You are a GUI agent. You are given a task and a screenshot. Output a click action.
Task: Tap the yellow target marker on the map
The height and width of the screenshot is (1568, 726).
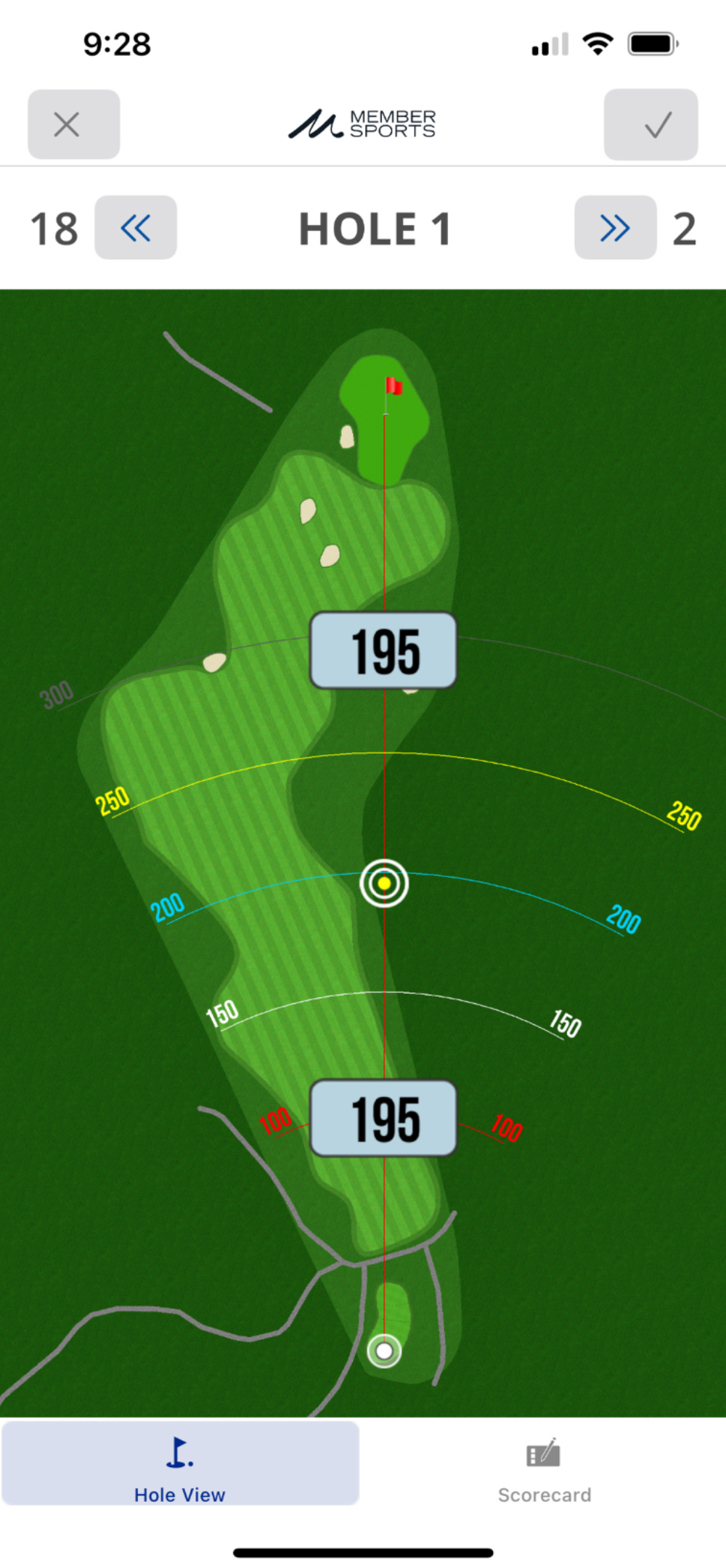[x=384, y=883]
